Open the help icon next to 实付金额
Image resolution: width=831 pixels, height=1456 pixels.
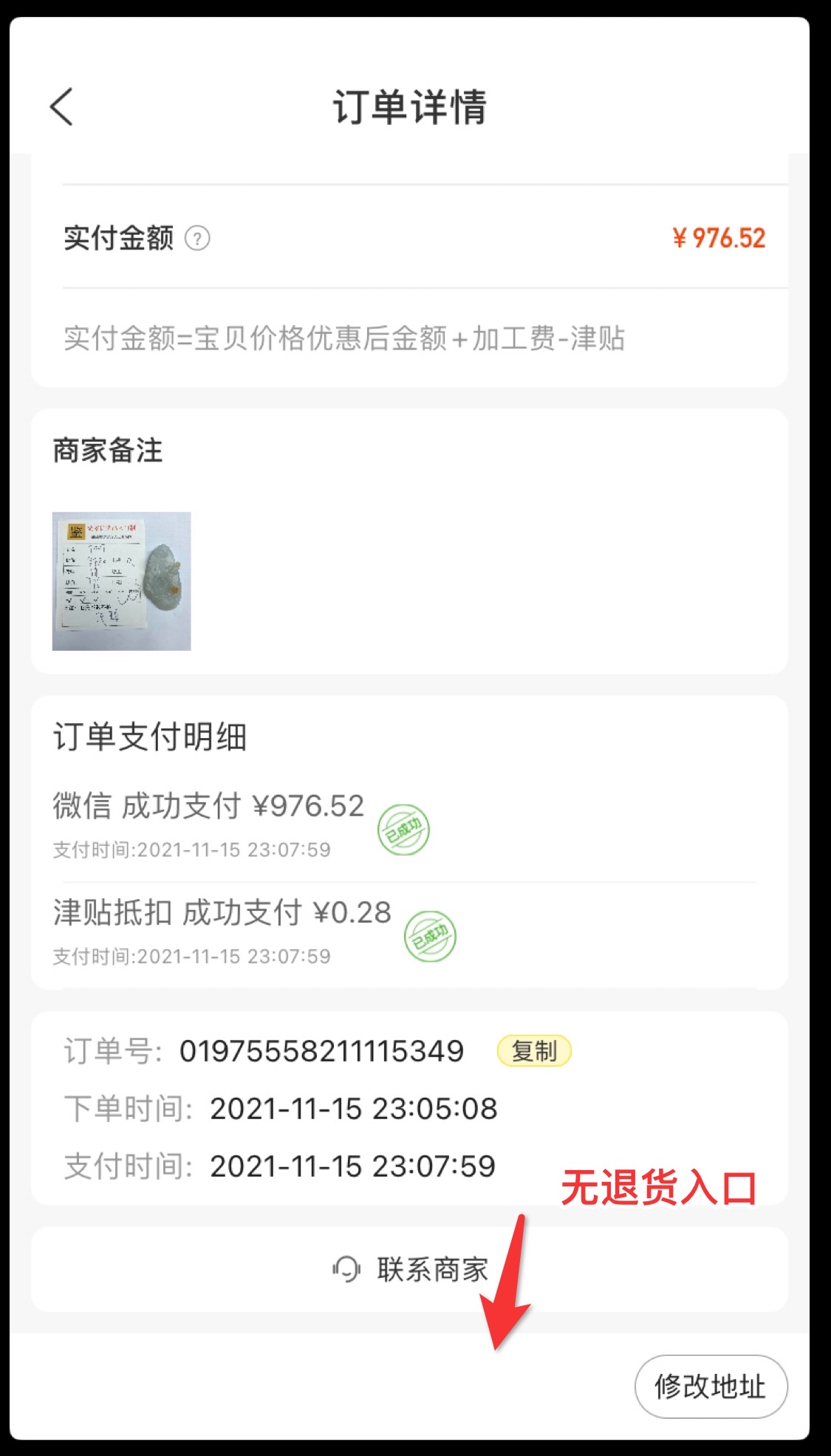pyautogui.click(x=197, y=239)
